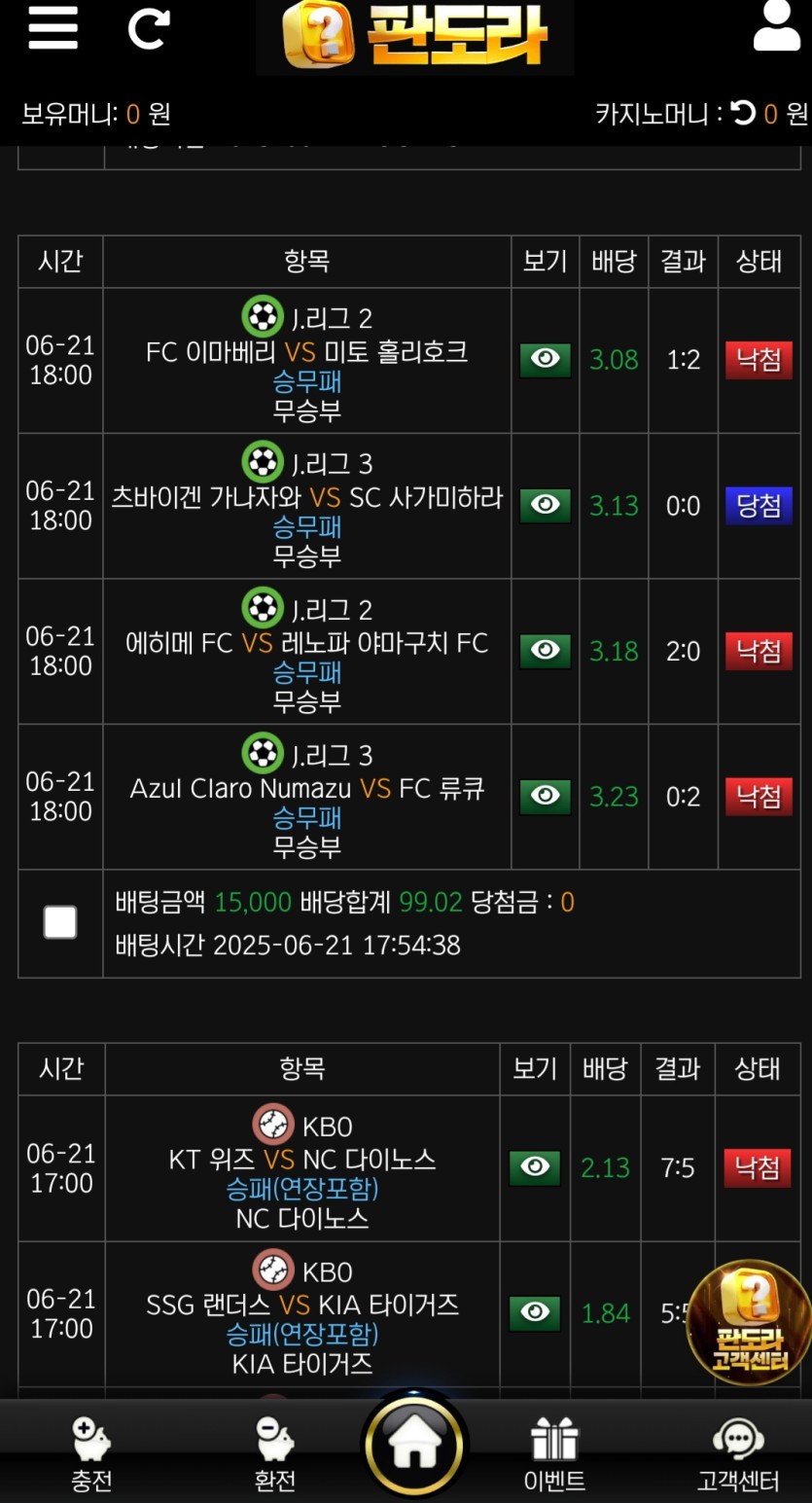This screenshot has width=812, height=1503.
Task: View details for SSG 랜더스 vs KIA 타이거즈
Action: [535, 1313]
